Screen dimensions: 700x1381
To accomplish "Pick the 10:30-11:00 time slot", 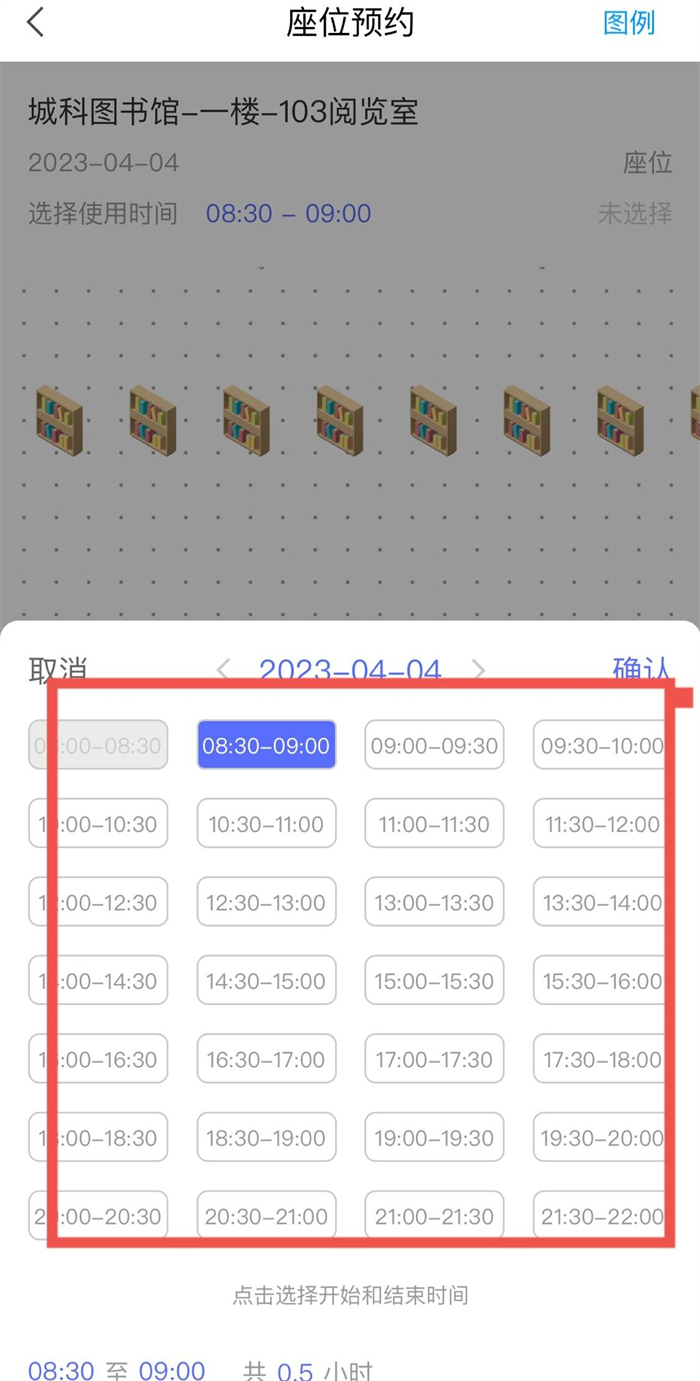I will [266, 824].
